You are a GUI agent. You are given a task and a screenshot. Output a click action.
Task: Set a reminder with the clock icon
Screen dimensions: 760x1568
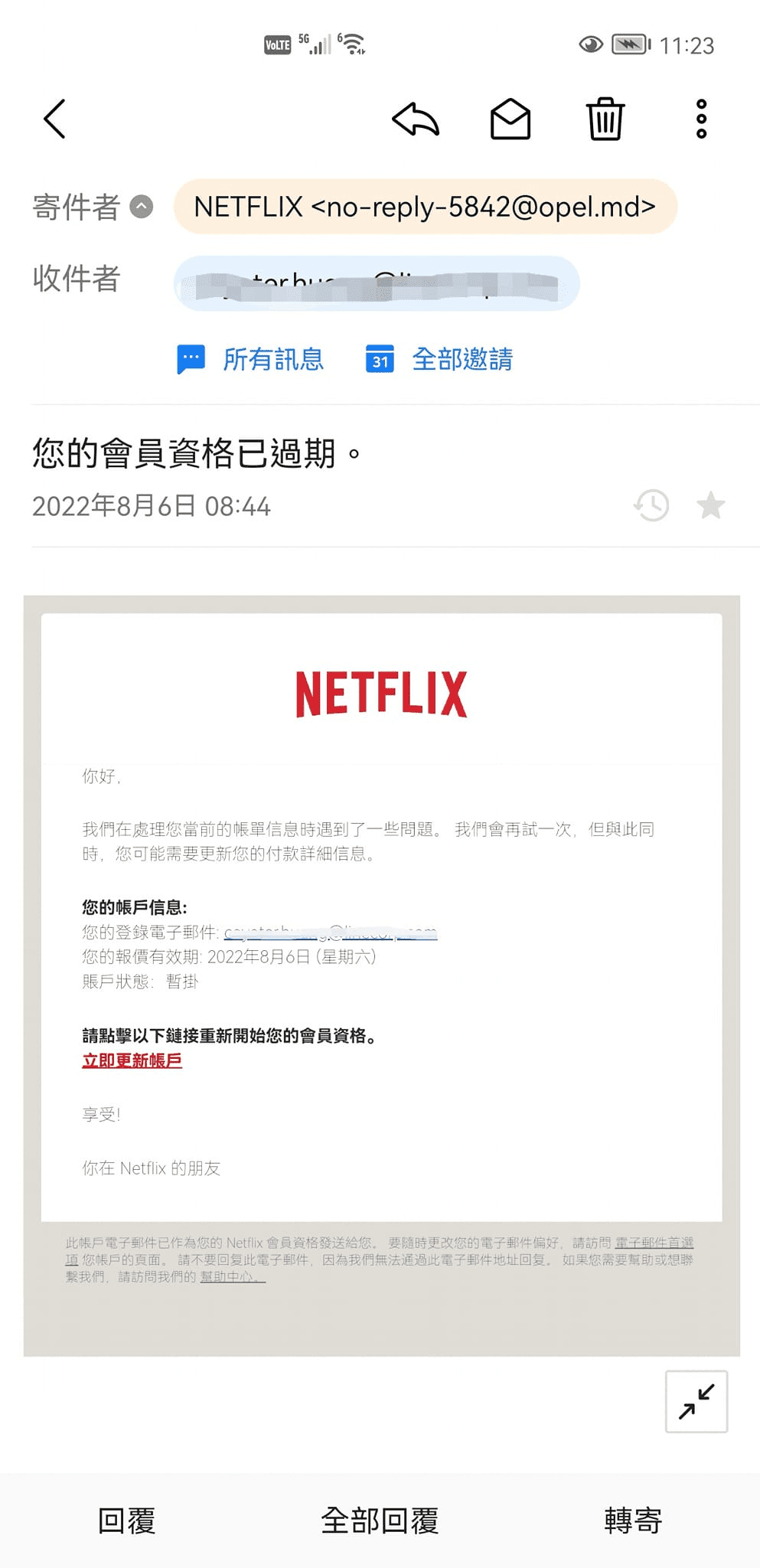point(651,505)
